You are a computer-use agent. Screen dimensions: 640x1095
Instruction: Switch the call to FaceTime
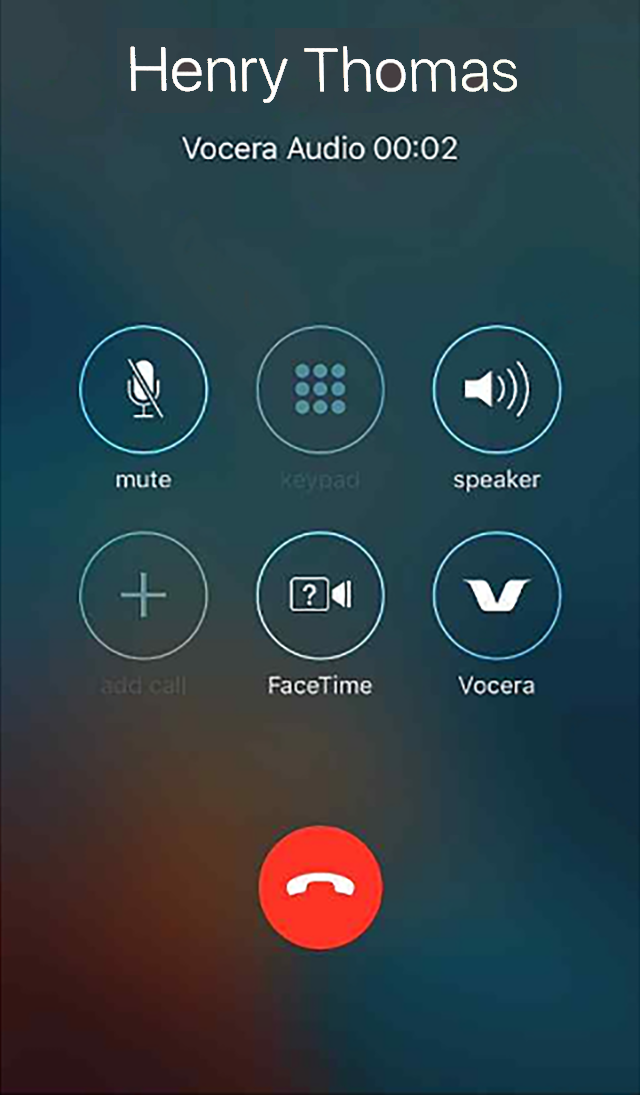point(320,596)
